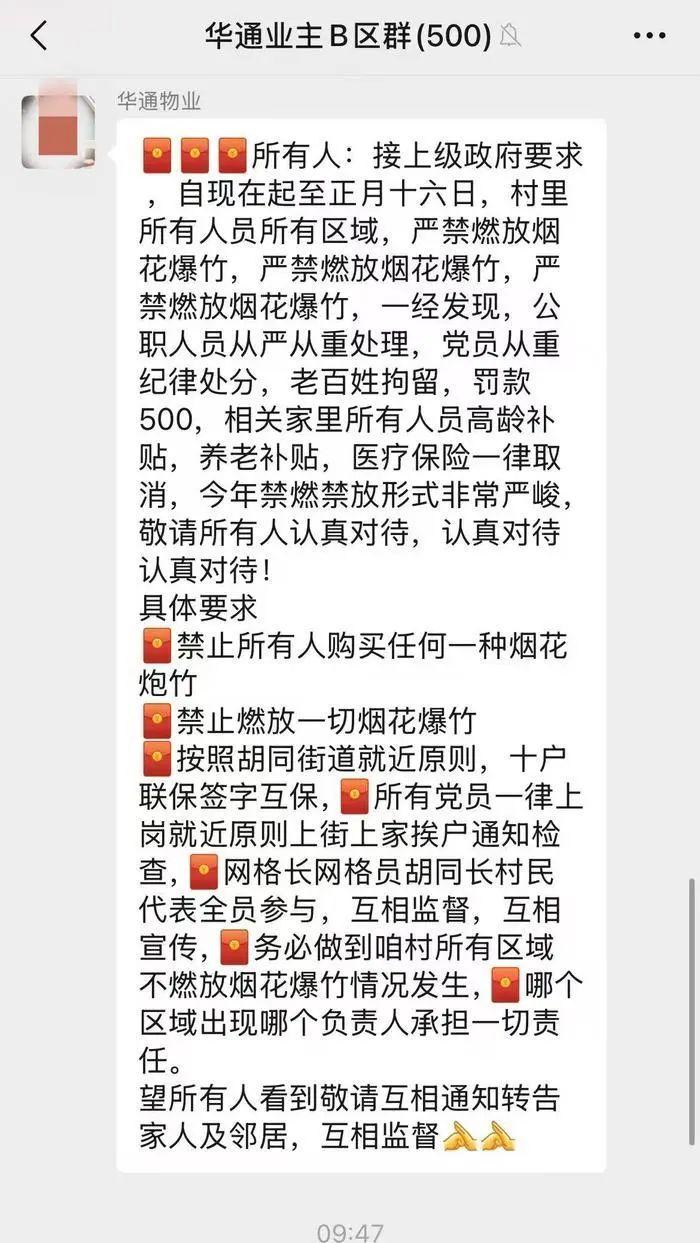Image resolution: width=700 pixels, height=1243 pixels.
Task: Open the group chat options menu
Action: coord(649,36)
